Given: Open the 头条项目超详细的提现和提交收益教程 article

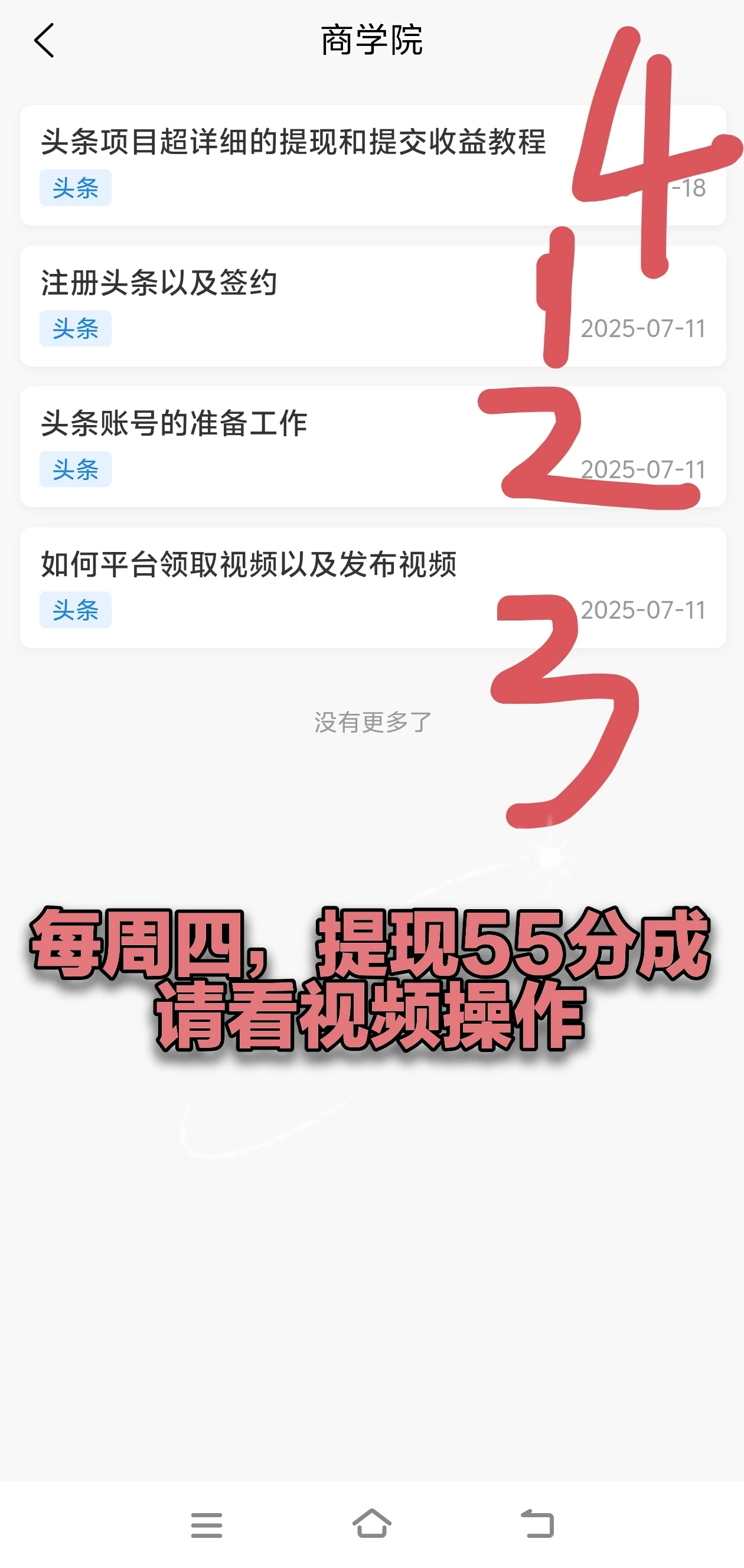Looking at the screenshot, I should [x=292, y=142].
